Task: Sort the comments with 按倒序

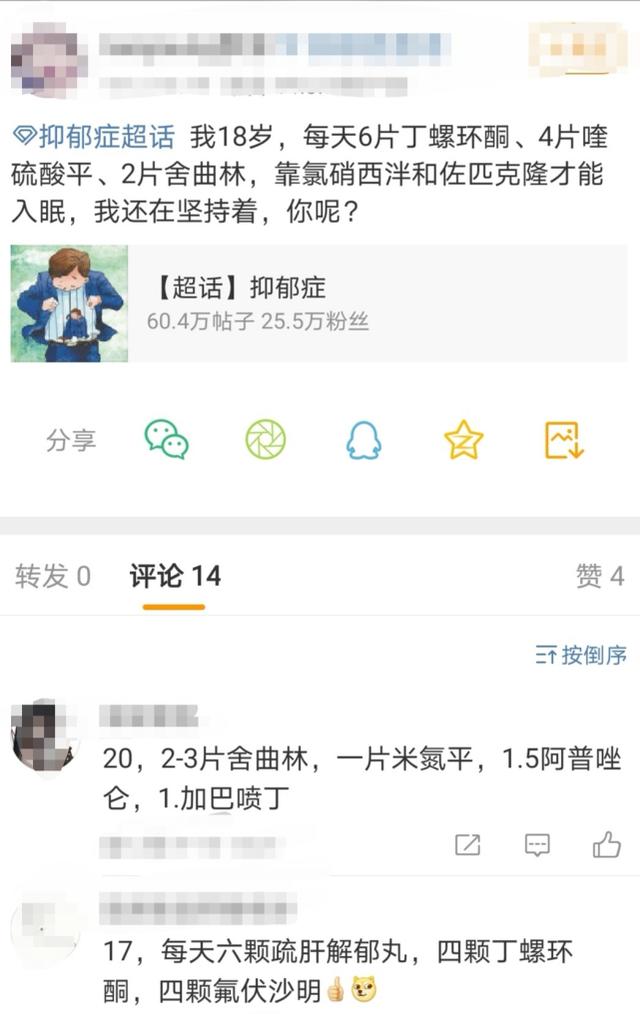Action: click(581, 655)
